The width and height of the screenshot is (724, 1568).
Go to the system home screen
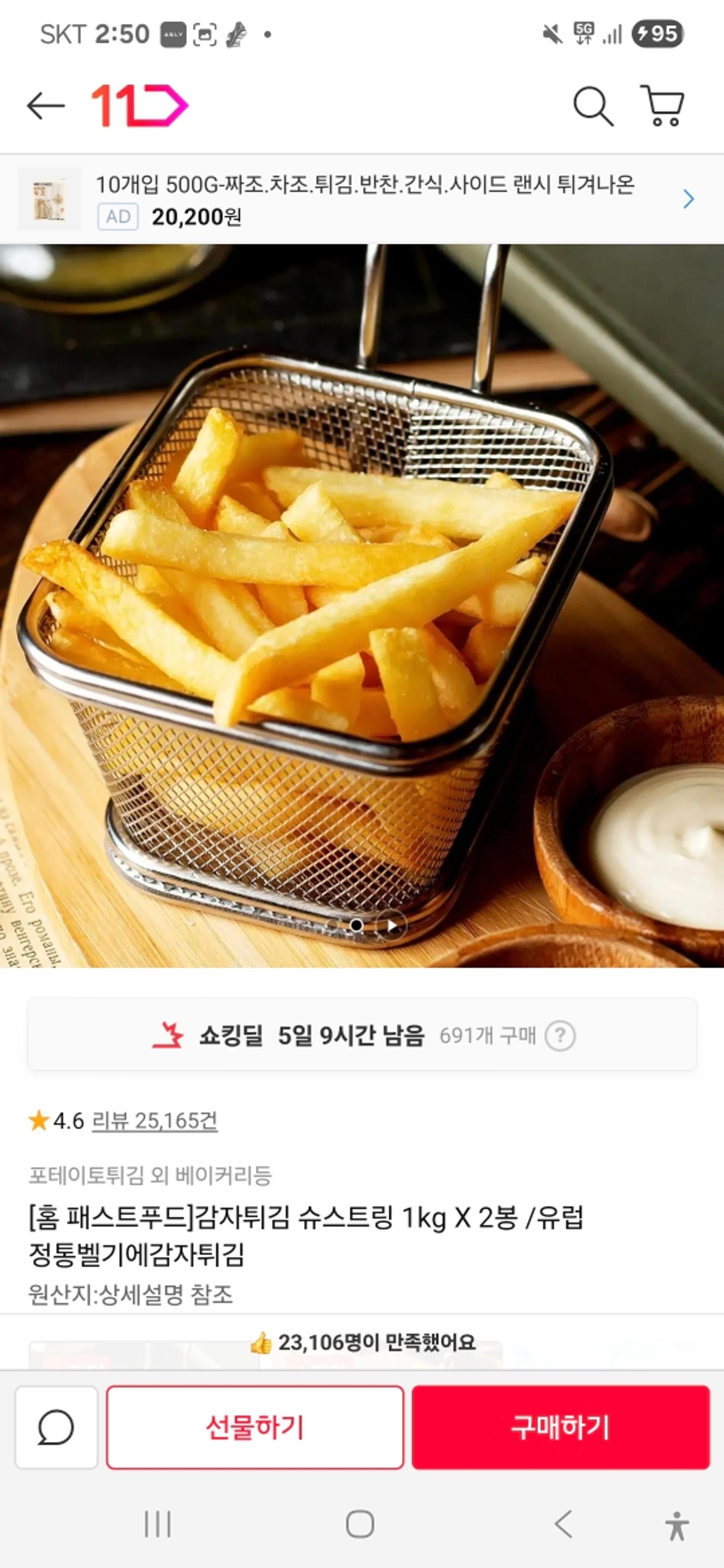point(360,1524)
